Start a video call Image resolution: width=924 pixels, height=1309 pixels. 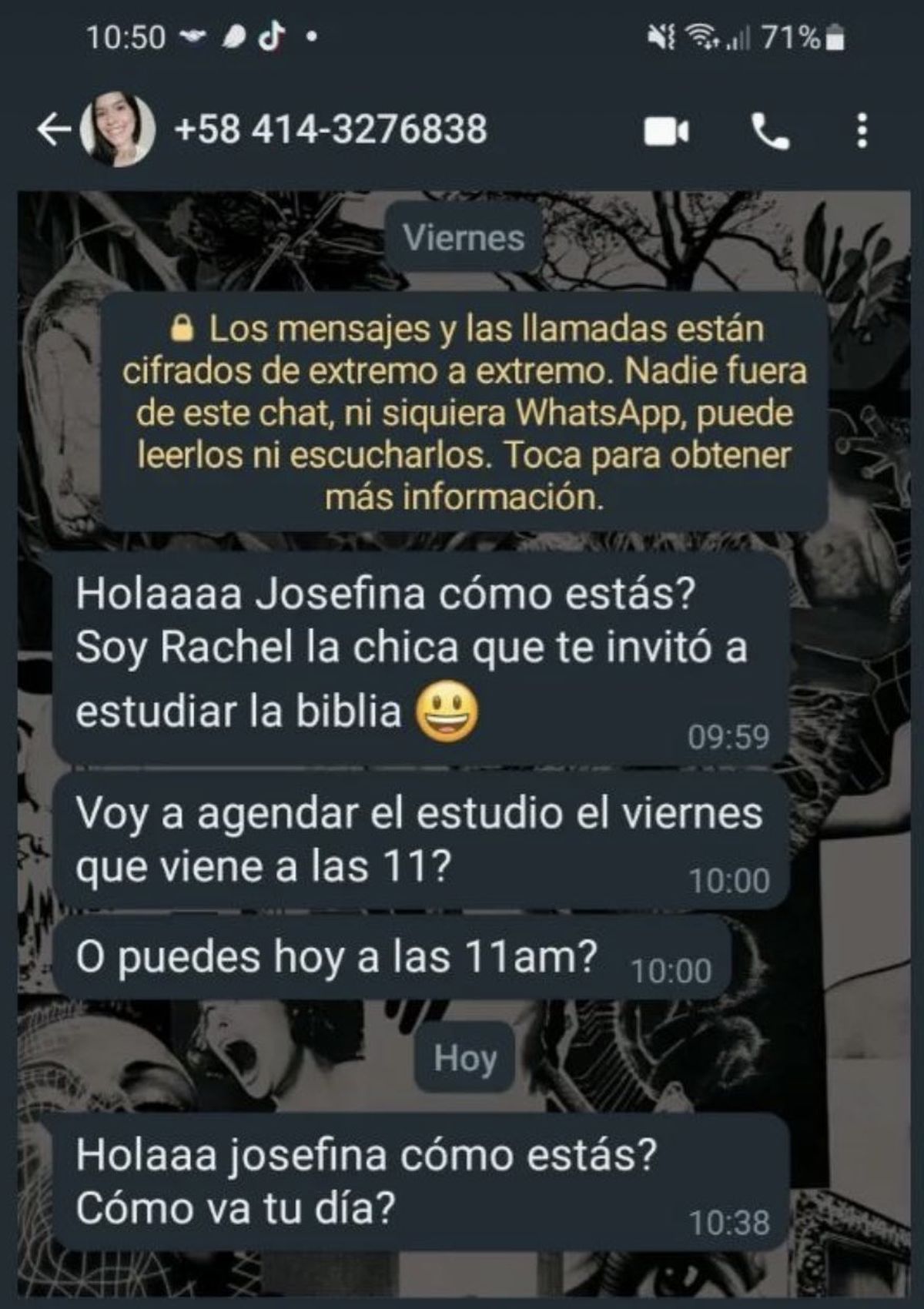tap(666, 132)
